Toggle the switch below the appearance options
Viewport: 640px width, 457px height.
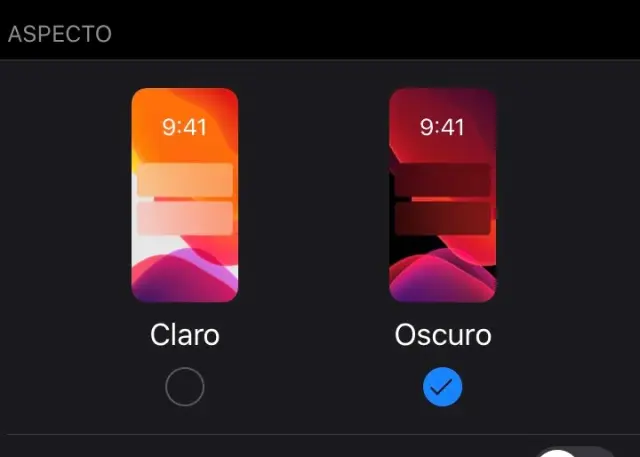(578, 452)
